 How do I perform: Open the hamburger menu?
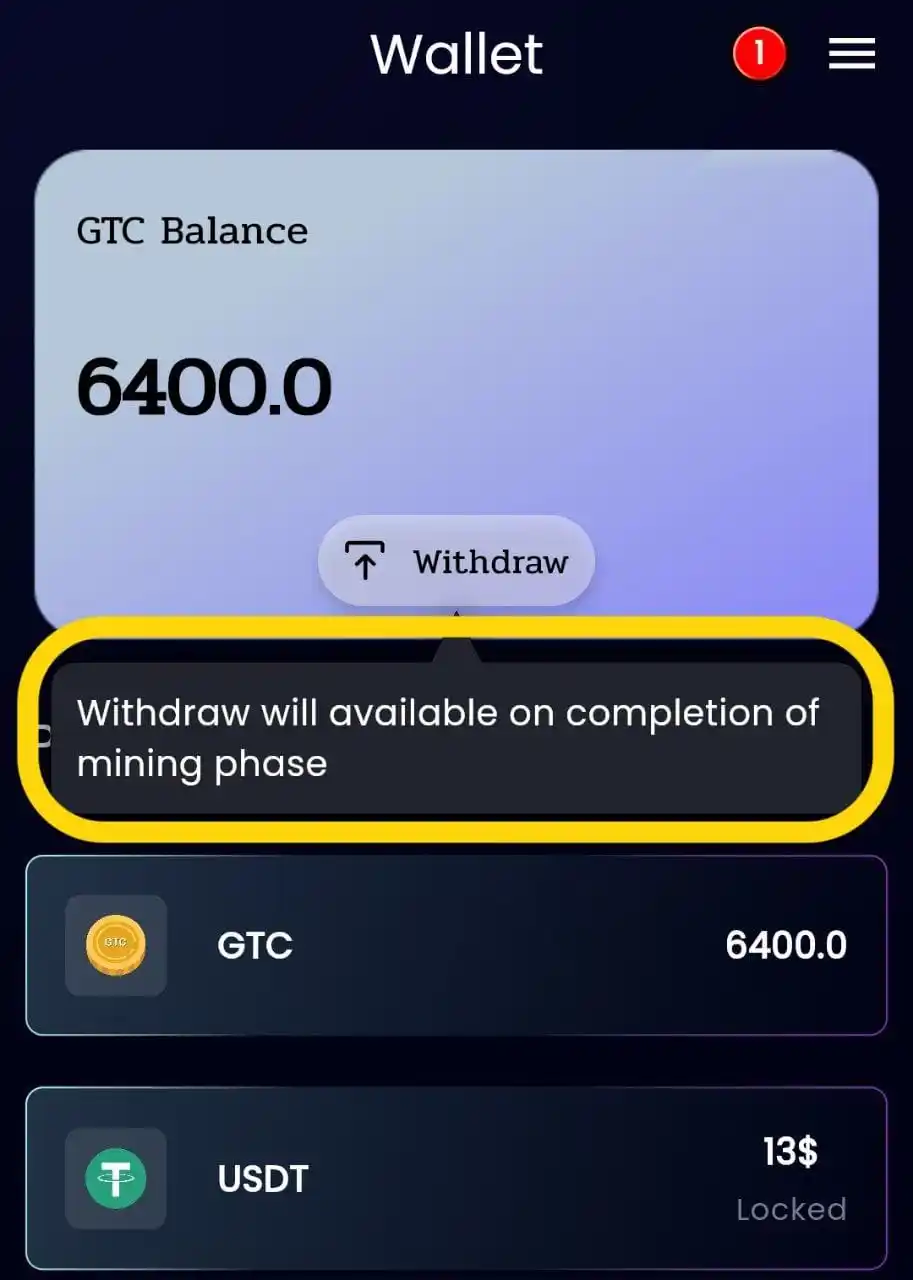coord(852,54)
